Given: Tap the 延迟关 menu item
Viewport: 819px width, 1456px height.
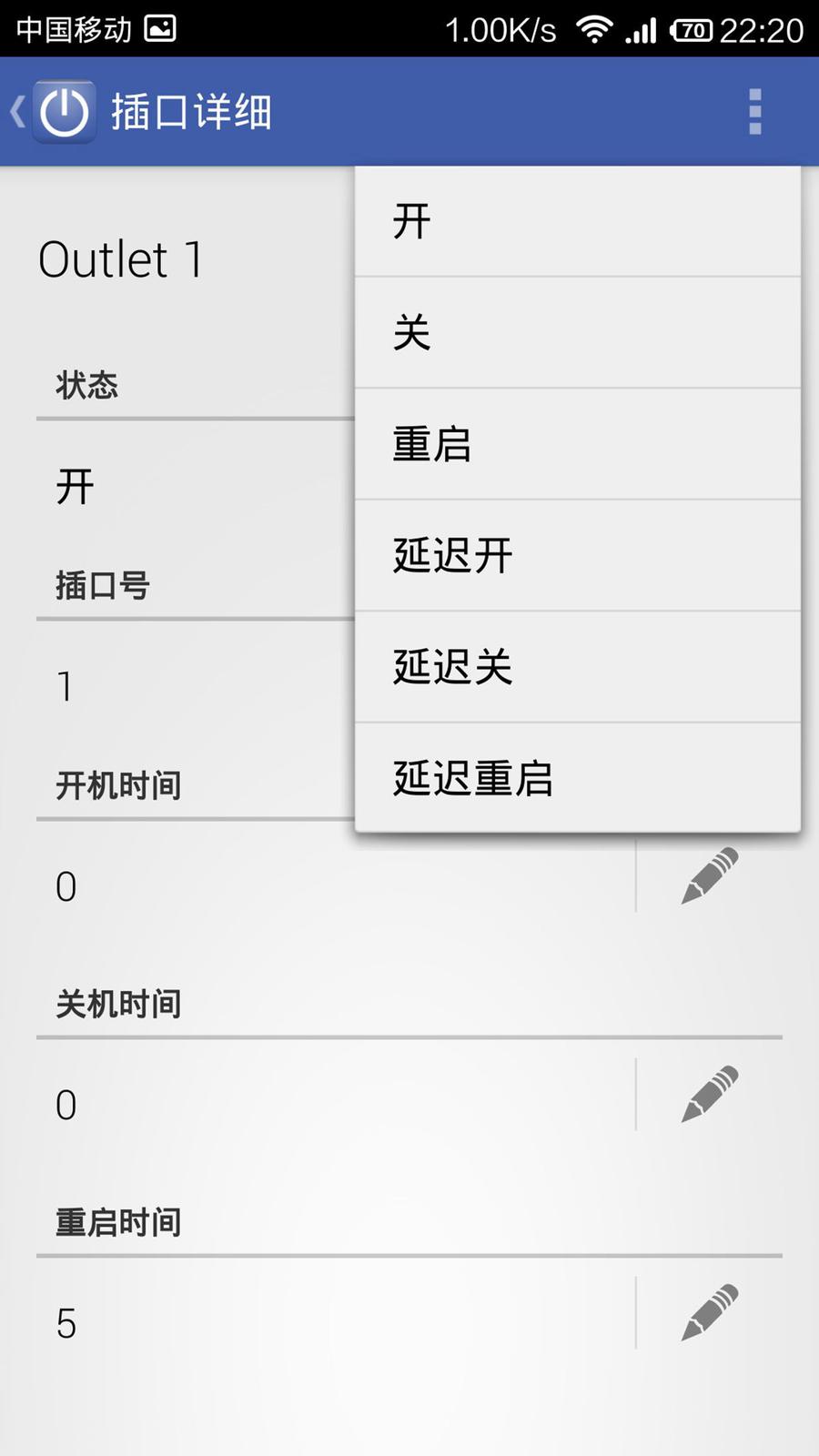Looking at the screenshot, I should tap(577, 666).
